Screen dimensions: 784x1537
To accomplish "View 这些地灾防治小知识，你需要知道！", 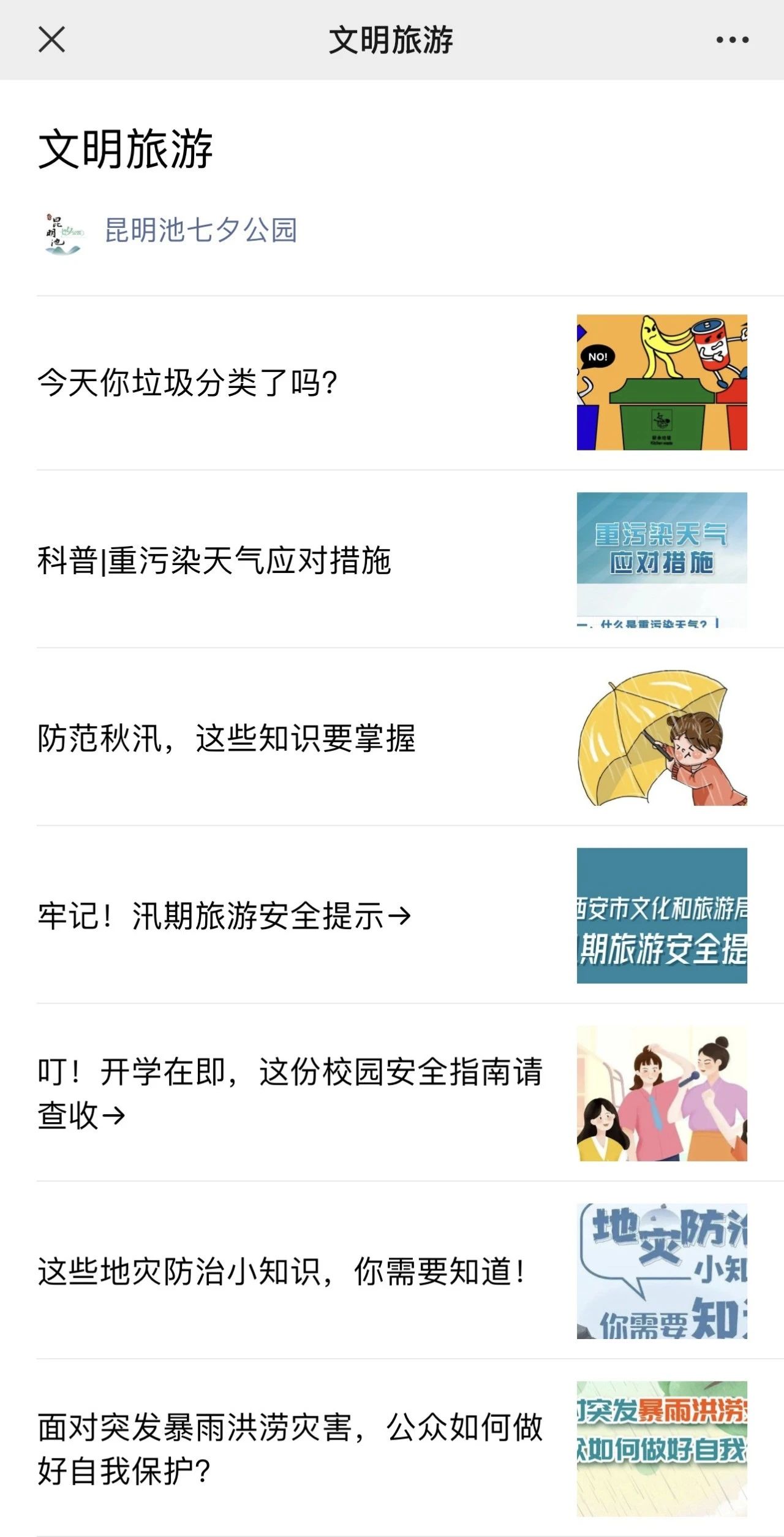I will tap(392, 1270).
